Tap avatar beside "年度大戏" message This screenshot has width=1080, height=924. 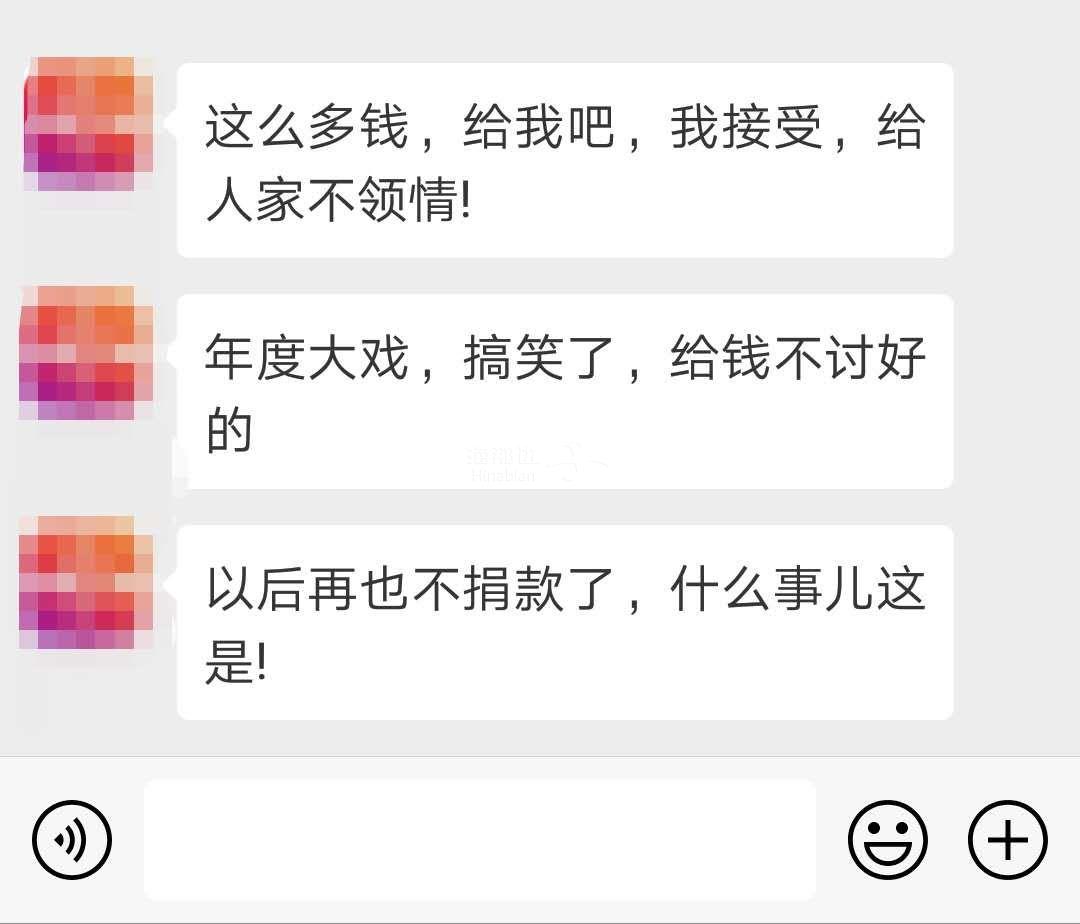pos(88,354)
